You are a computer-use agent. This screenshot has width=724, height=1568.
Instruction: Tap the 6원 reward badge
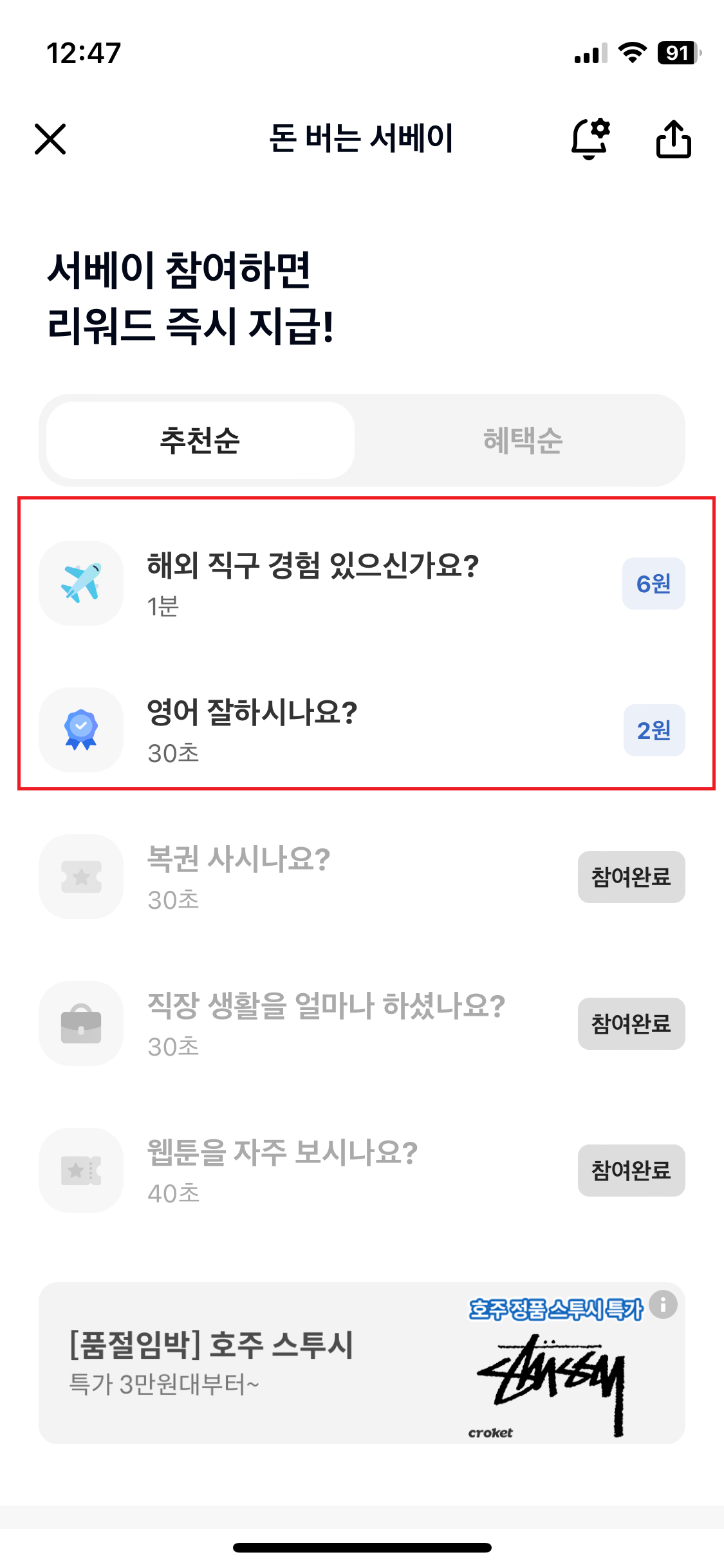click(x=653, y=584)
